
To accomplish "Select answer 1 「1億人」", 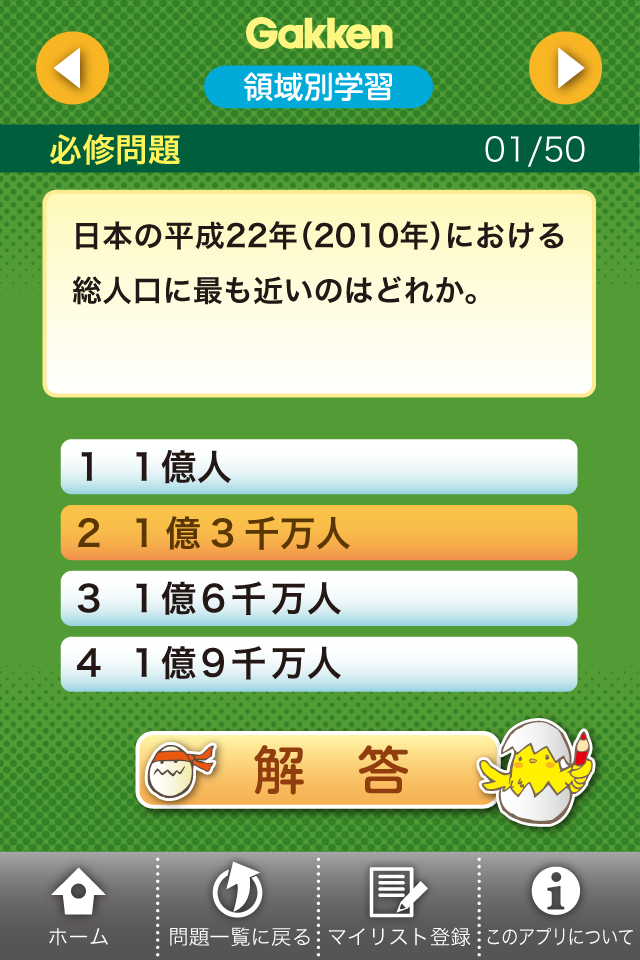I will [319, 467].
